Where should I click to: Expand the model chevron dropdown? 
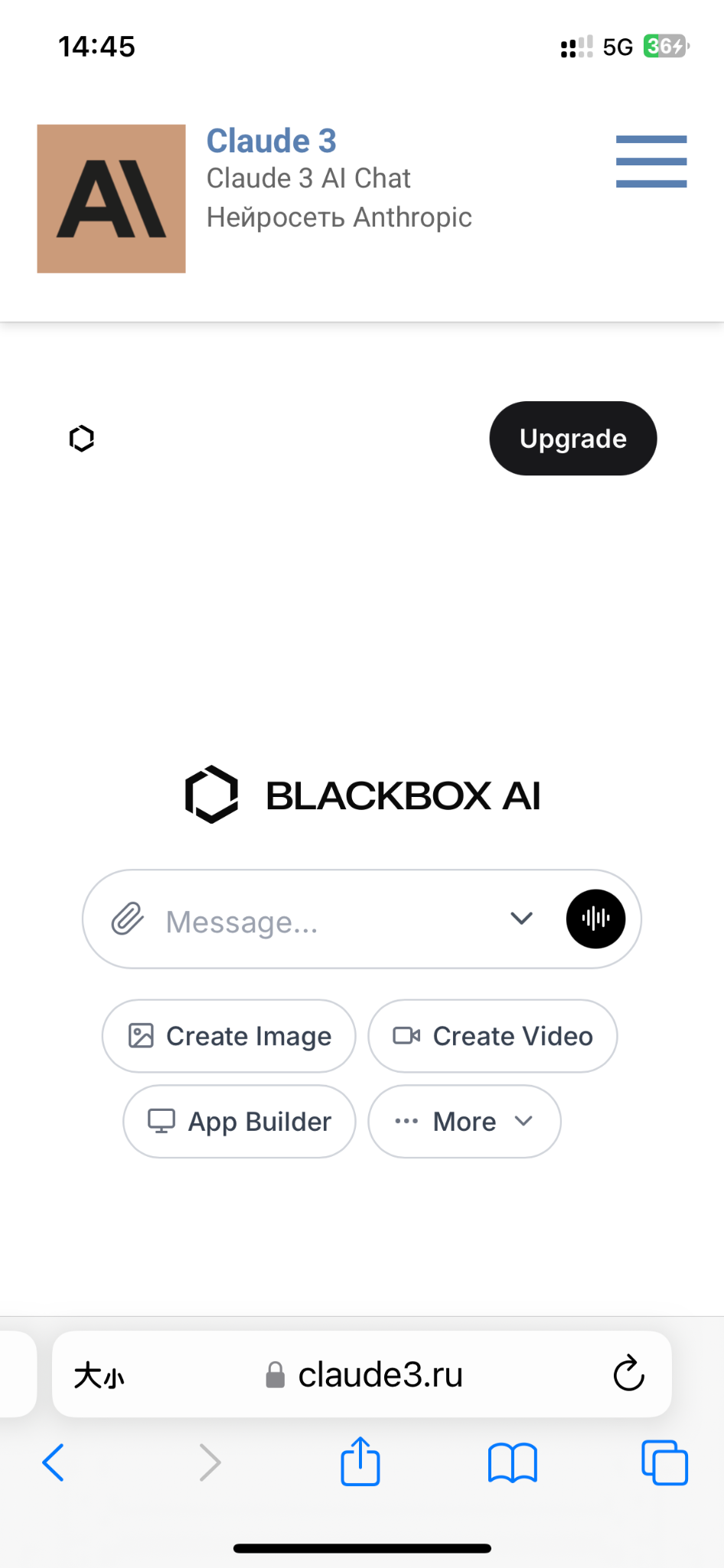click(521, 918)
